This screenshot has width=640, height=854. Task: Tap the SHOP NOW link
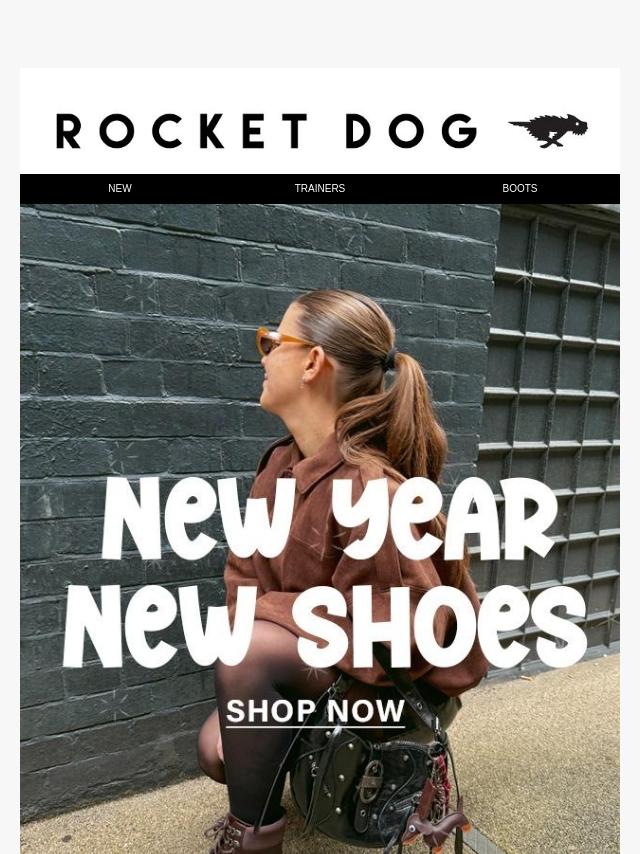tap(315, 711)
